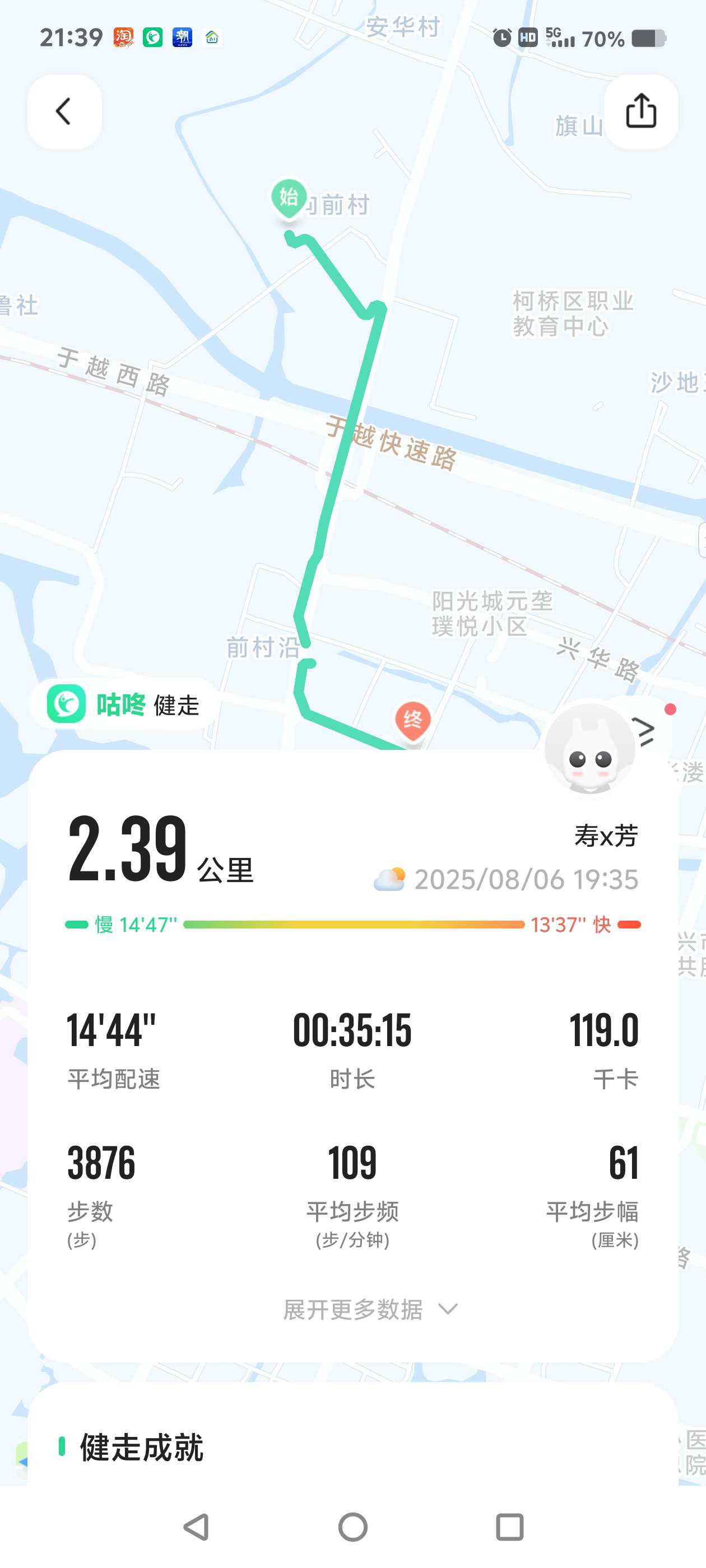Viewport: 706px width, 1568px height.
Task: Open the share icon at top right
Action: tap(642, 113)
